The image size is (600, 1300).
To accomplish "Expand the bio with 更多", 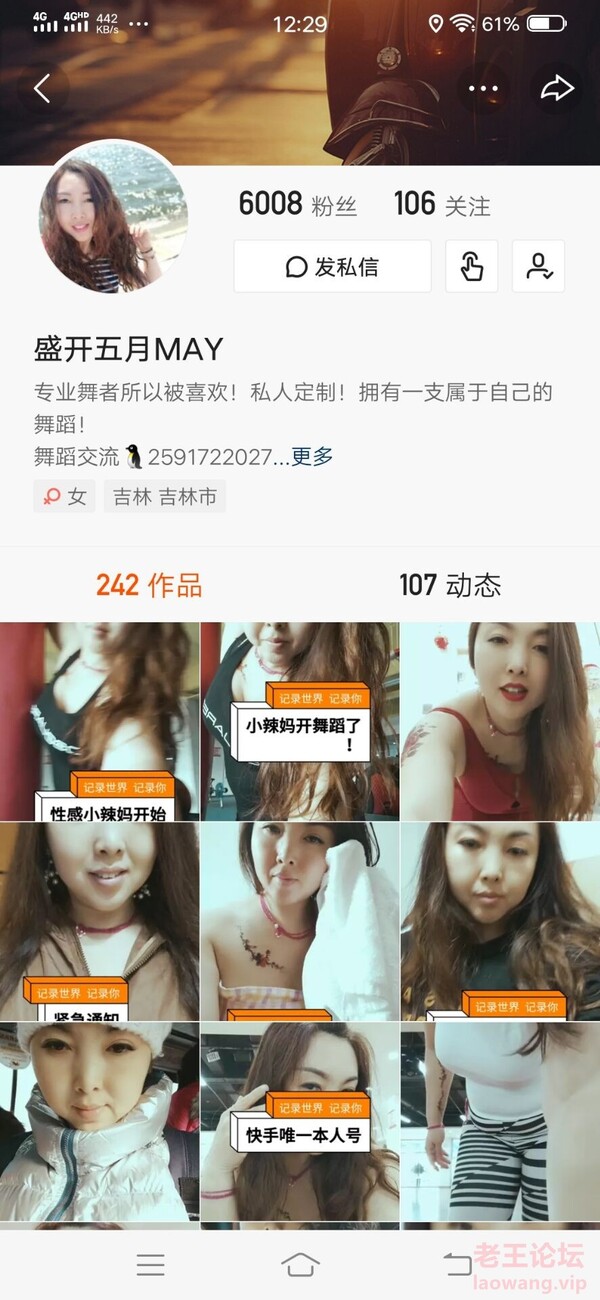I will point(312,457).
